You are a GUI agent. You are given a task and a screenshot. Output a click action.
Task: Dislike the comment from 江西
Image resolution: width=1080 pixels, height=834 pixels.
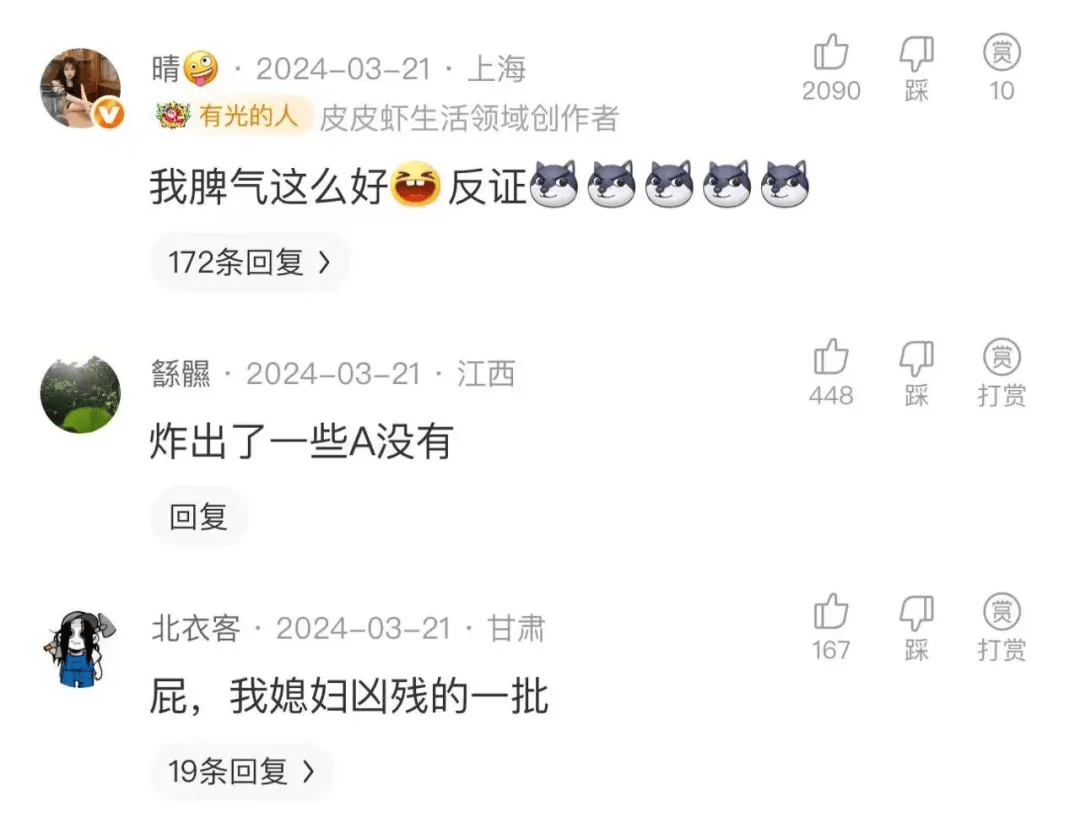point(916,358)
